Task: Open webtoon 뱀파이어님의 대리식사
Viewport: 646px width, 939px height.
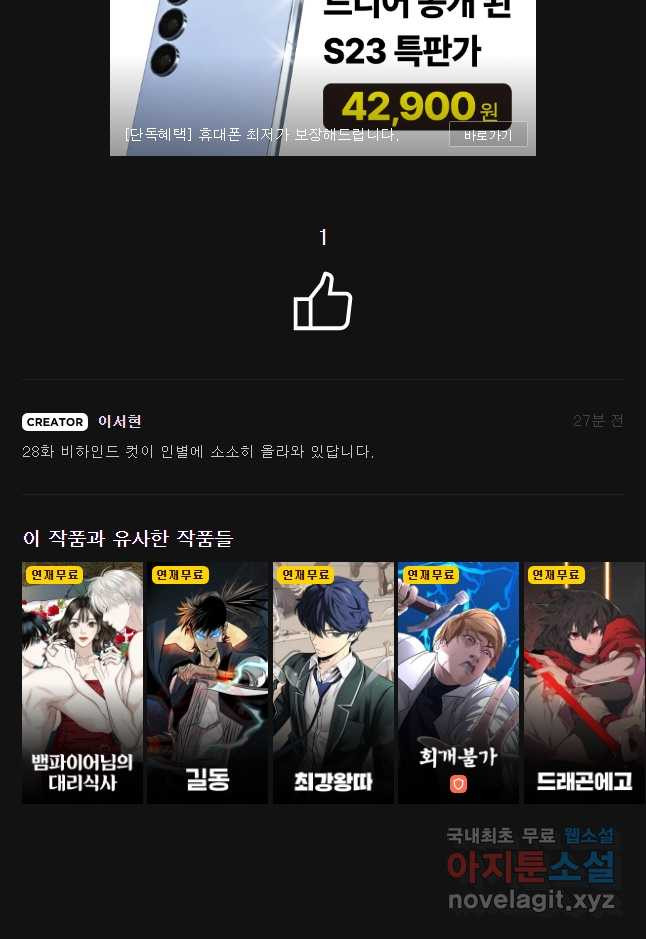Action: (82, 682)
